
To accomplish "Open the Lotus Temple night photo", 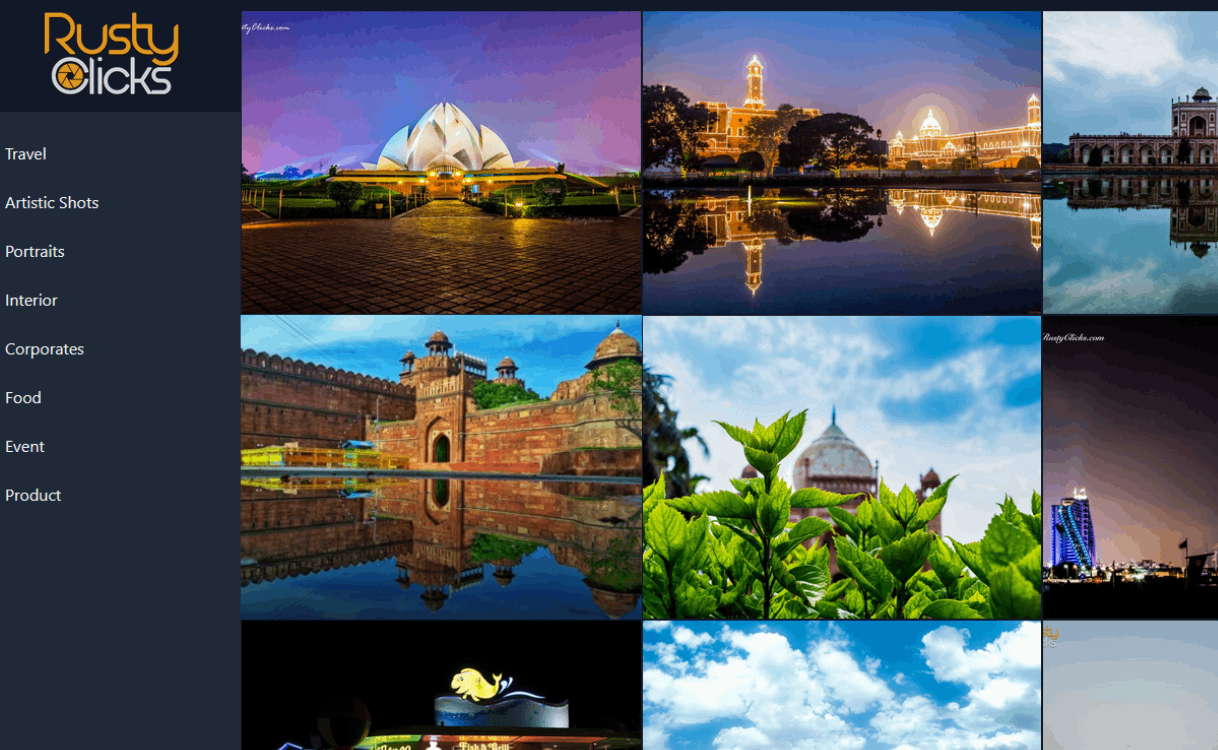I will pyautogui.click(x=441, y=163).
